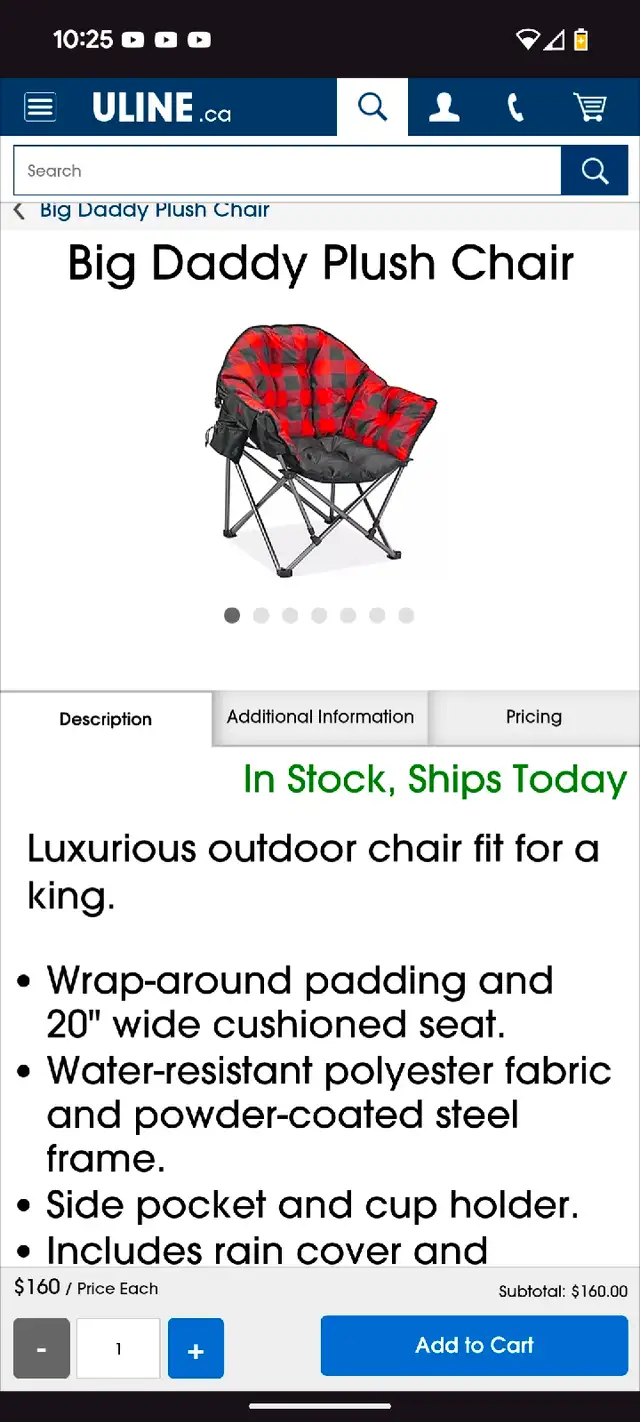Increase quantity with the plus button
This screenshot has width=640, height=1422.
(x=196, y=1348)
